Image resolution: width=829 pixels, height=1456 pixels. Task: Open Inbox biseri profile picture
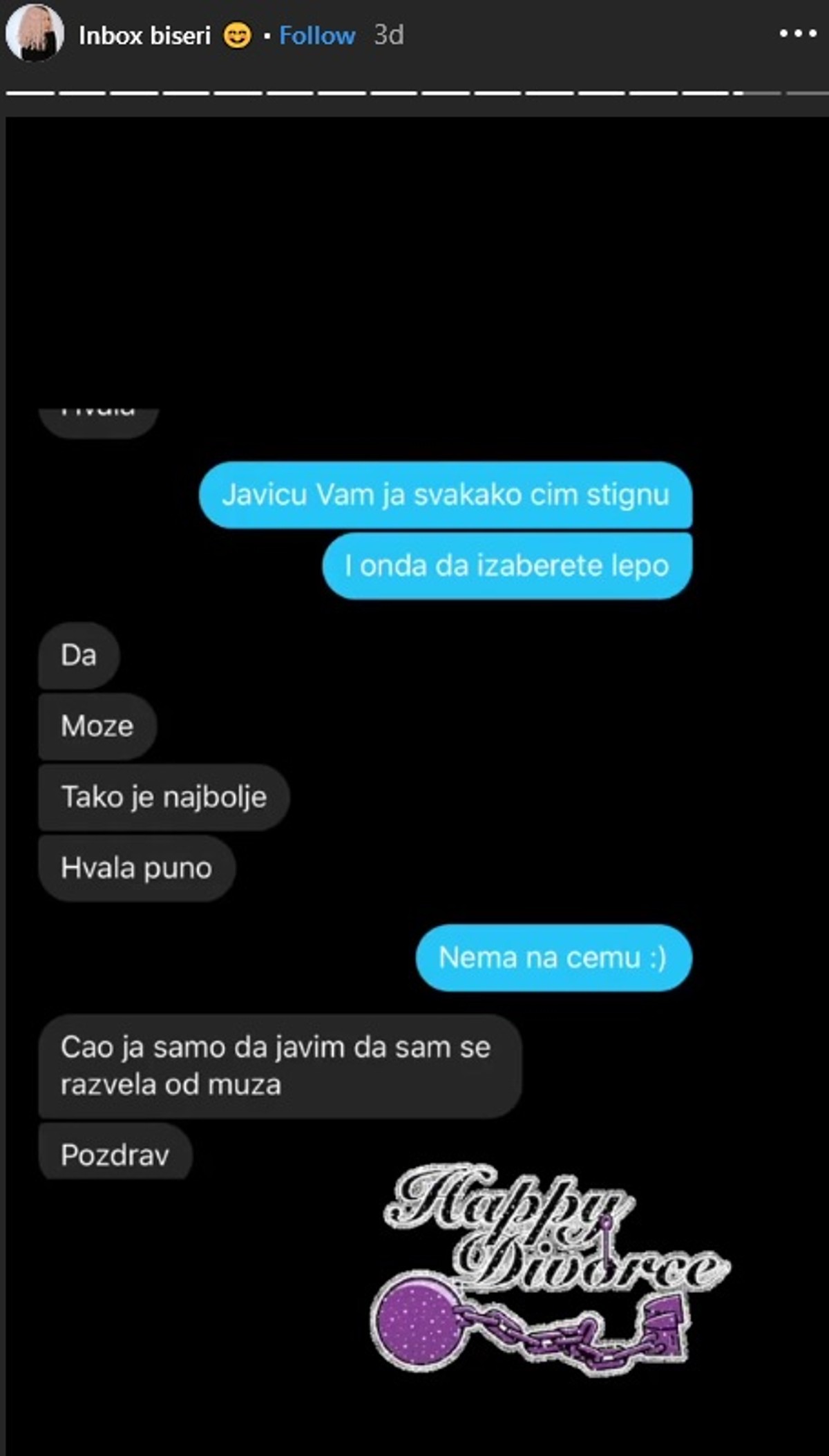(35, 33)
